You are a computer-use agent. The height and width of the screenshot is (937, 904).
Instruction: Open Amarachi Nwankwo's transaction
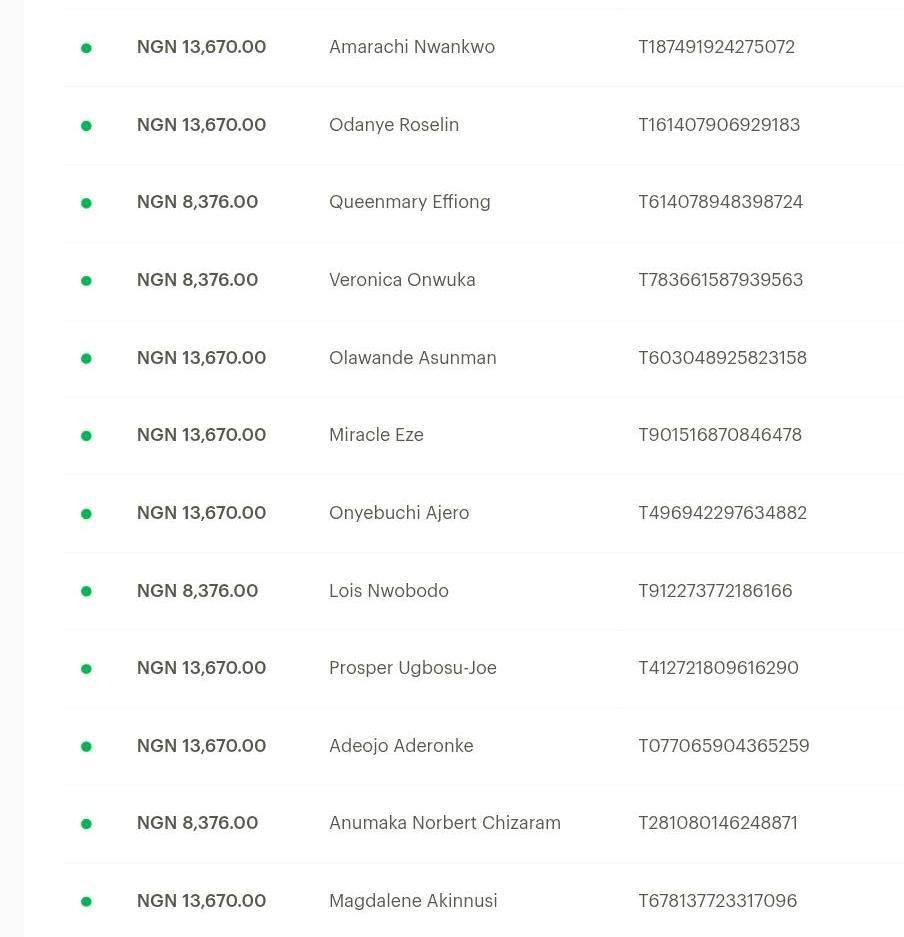tap(484, 47)
